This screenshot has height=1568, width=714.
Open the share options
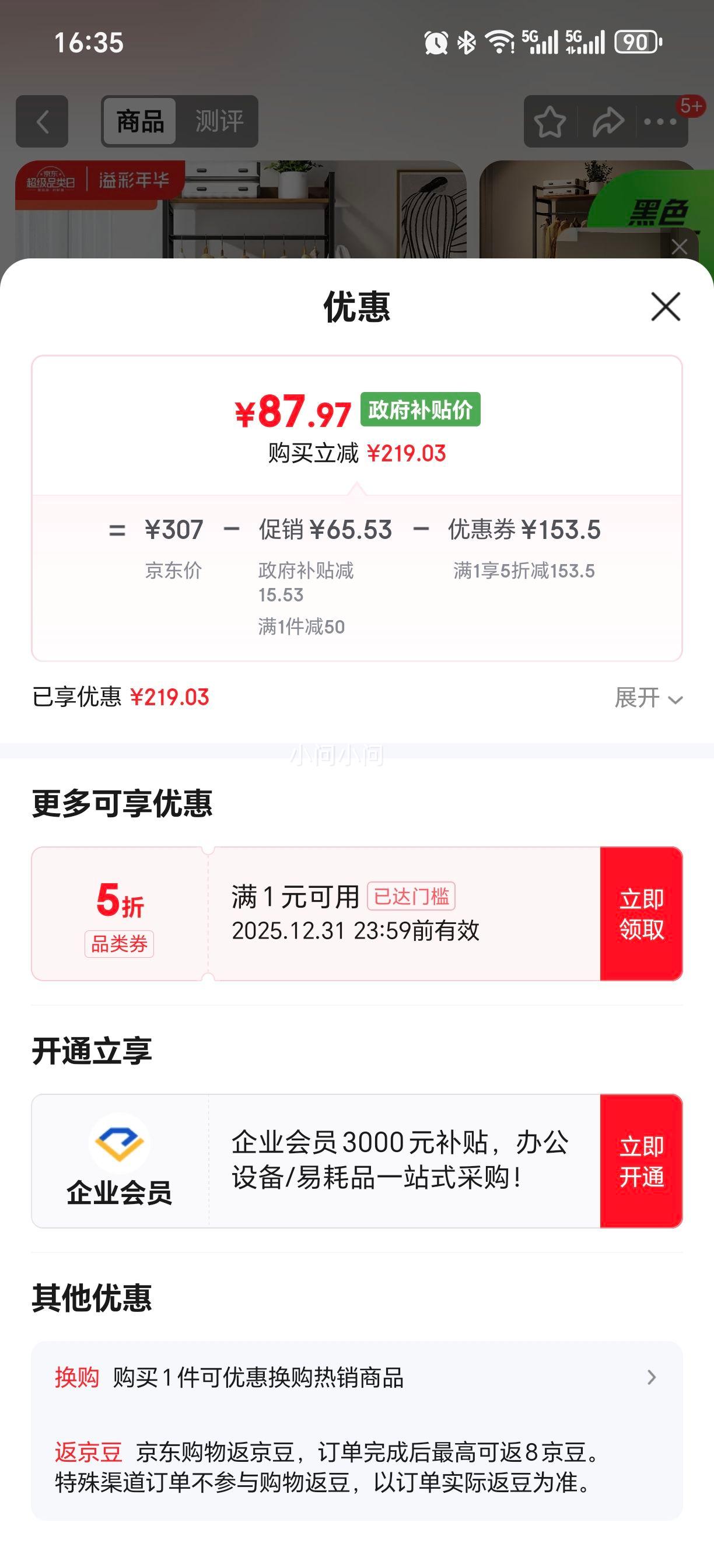click(605, 121)
